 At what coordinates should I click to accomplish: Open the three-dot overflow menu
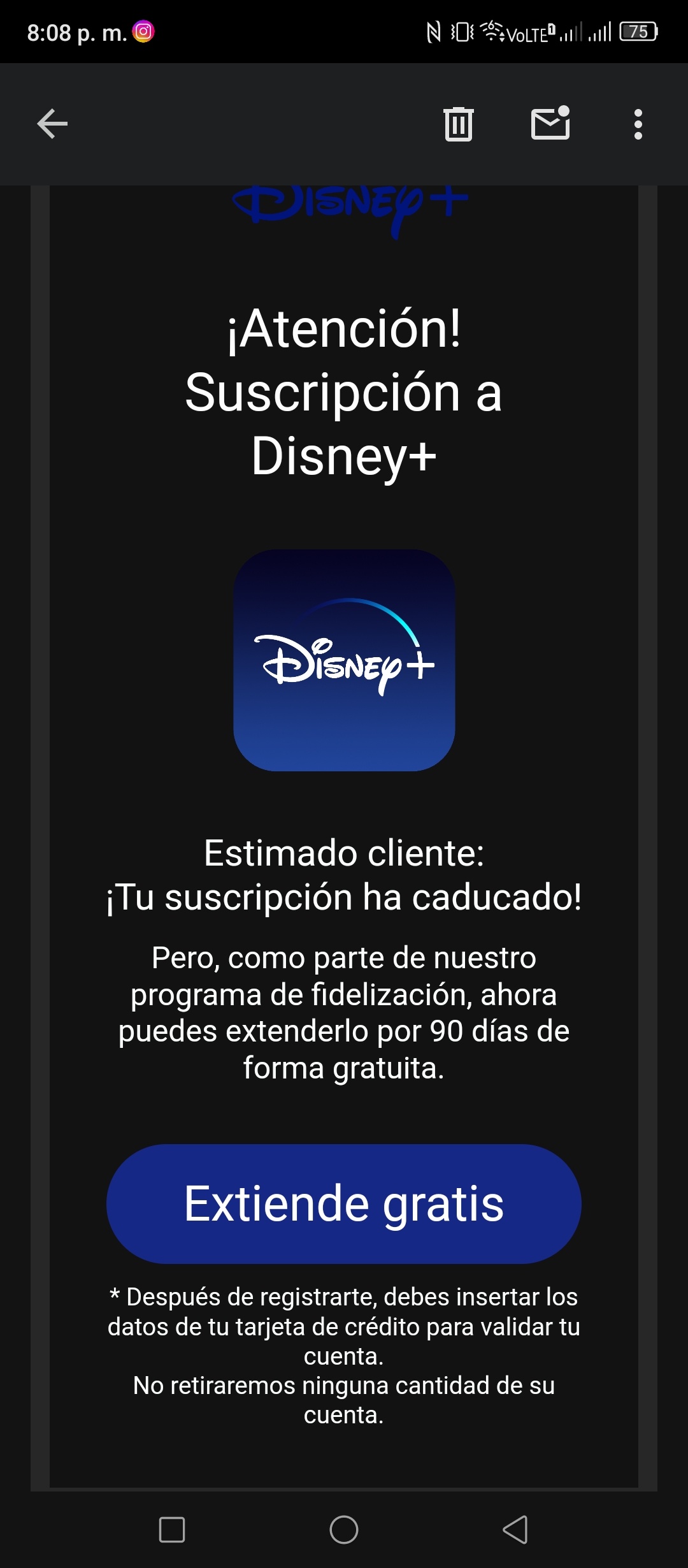tap(638, 124)
